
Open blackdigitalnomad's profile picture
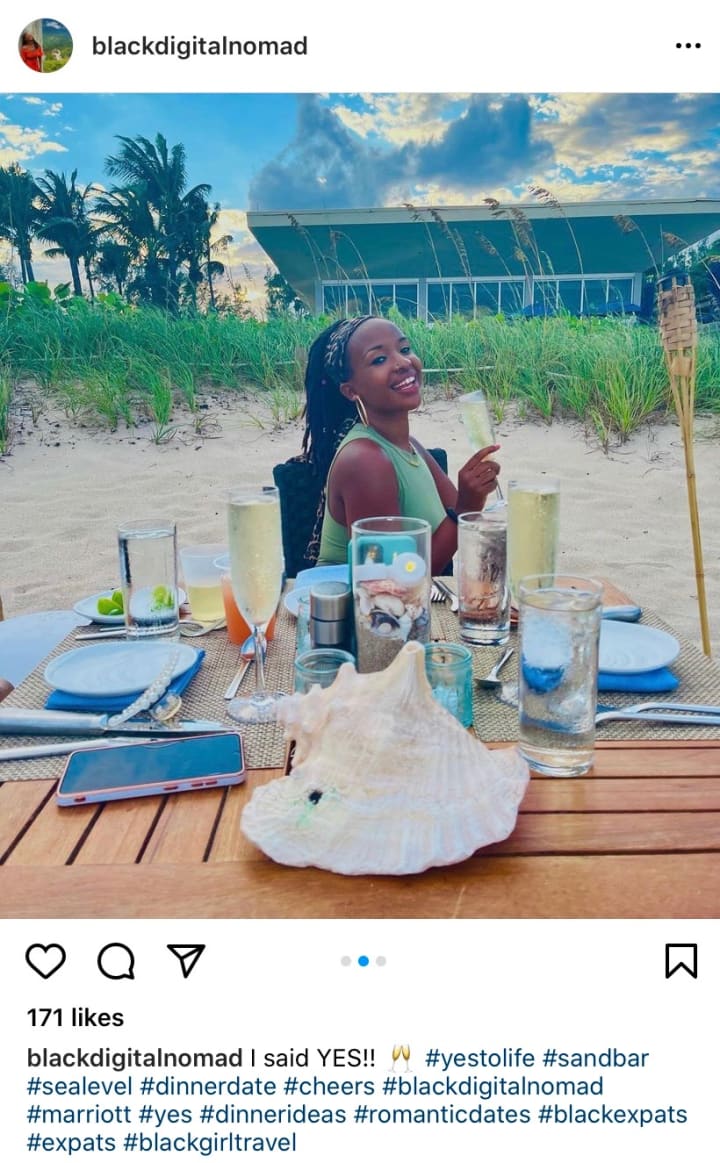45,45
